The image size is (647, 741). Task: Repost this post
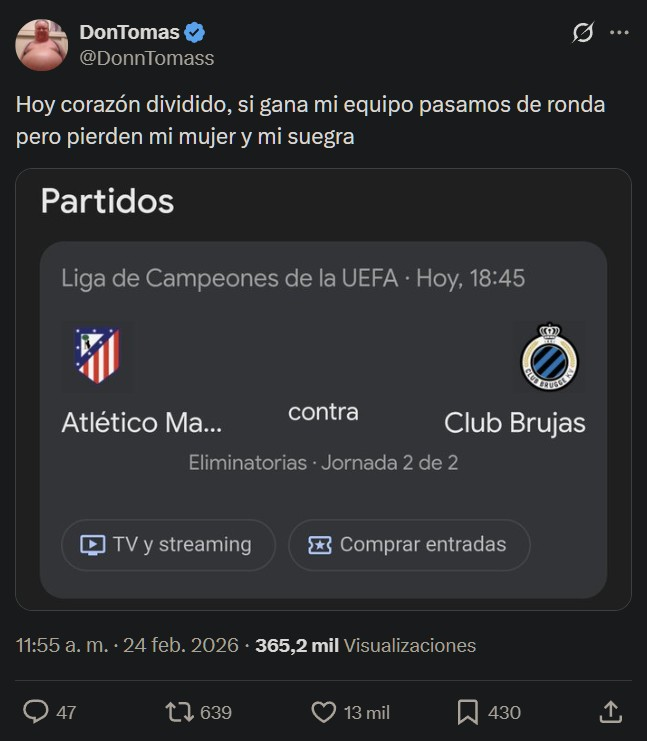pos(180,712)
